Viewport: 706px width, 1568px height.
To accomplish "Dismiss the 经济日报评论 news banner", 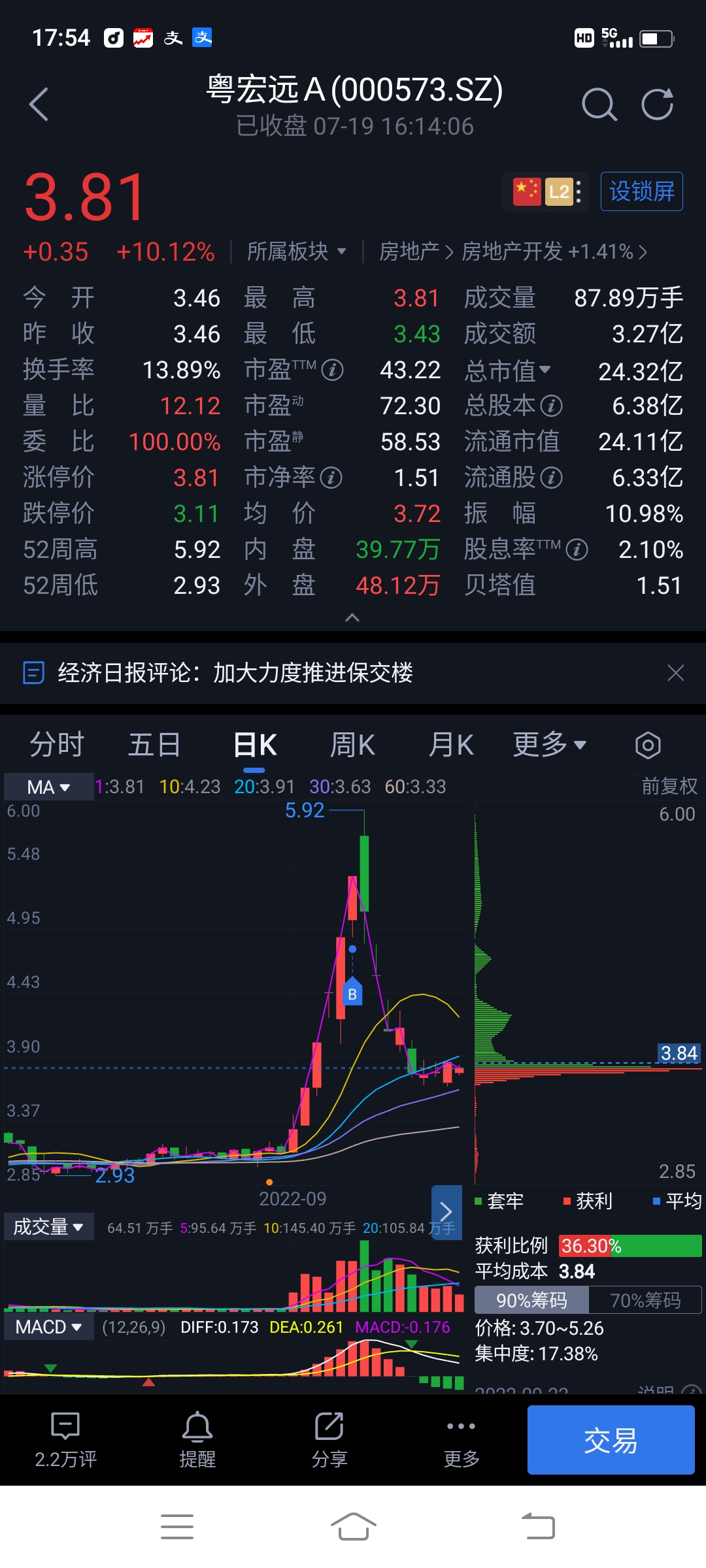I will (x=676, y=673).
